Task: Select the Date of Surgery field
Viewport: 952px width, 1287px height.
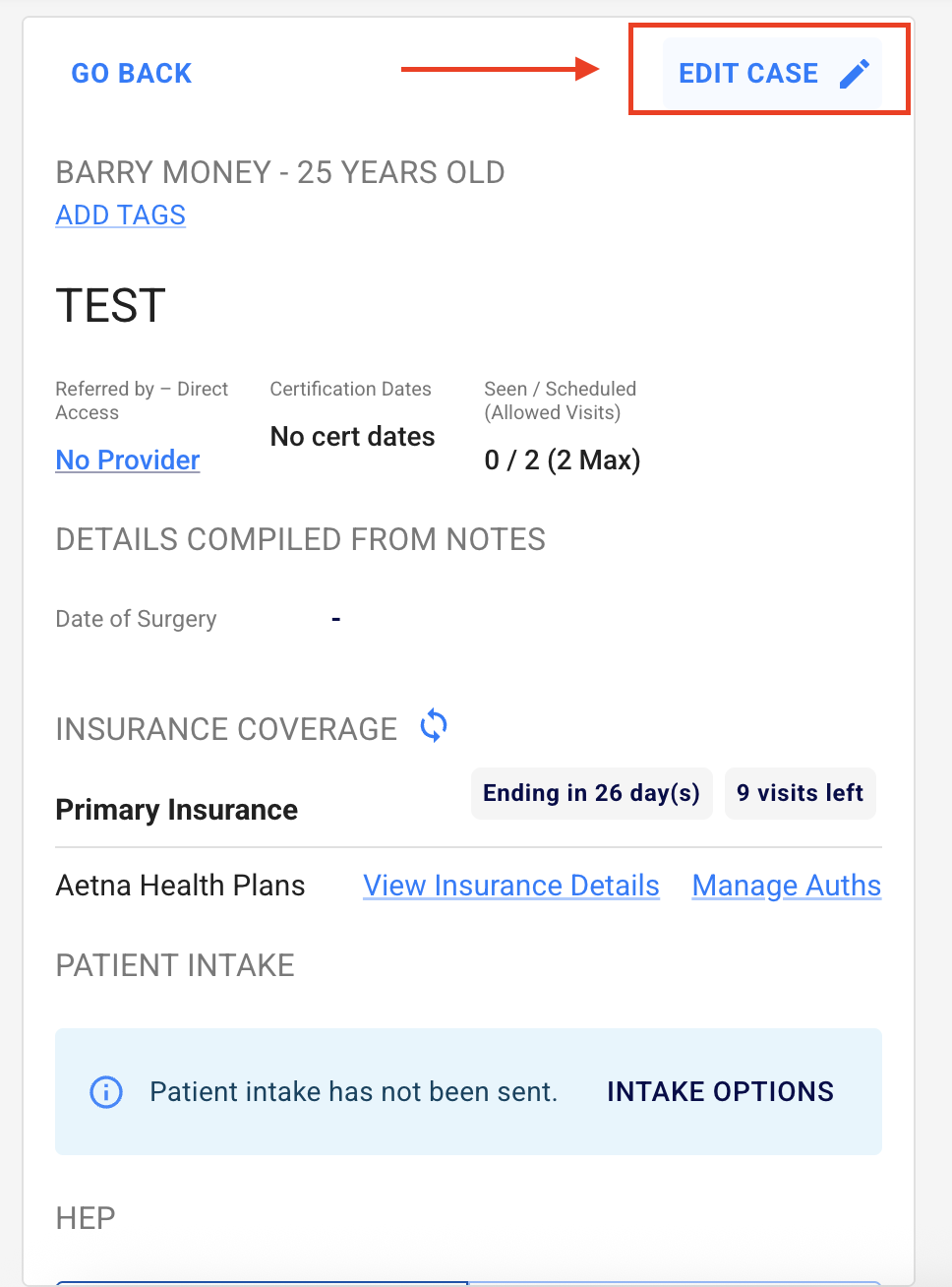Action: [x=136, y=619]
